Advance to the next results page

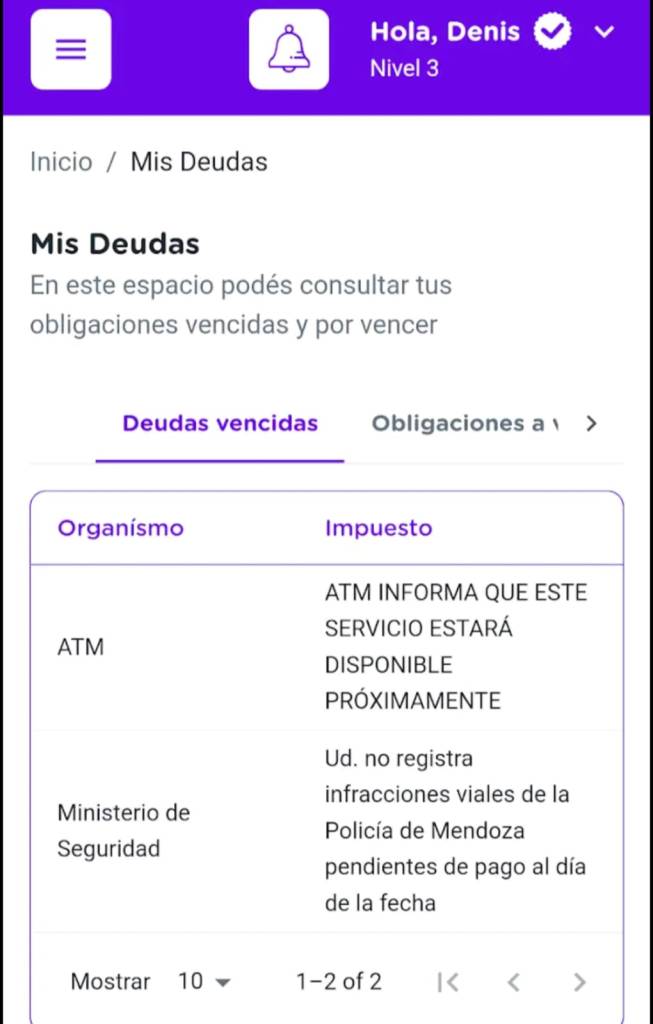tap(579, 982)
